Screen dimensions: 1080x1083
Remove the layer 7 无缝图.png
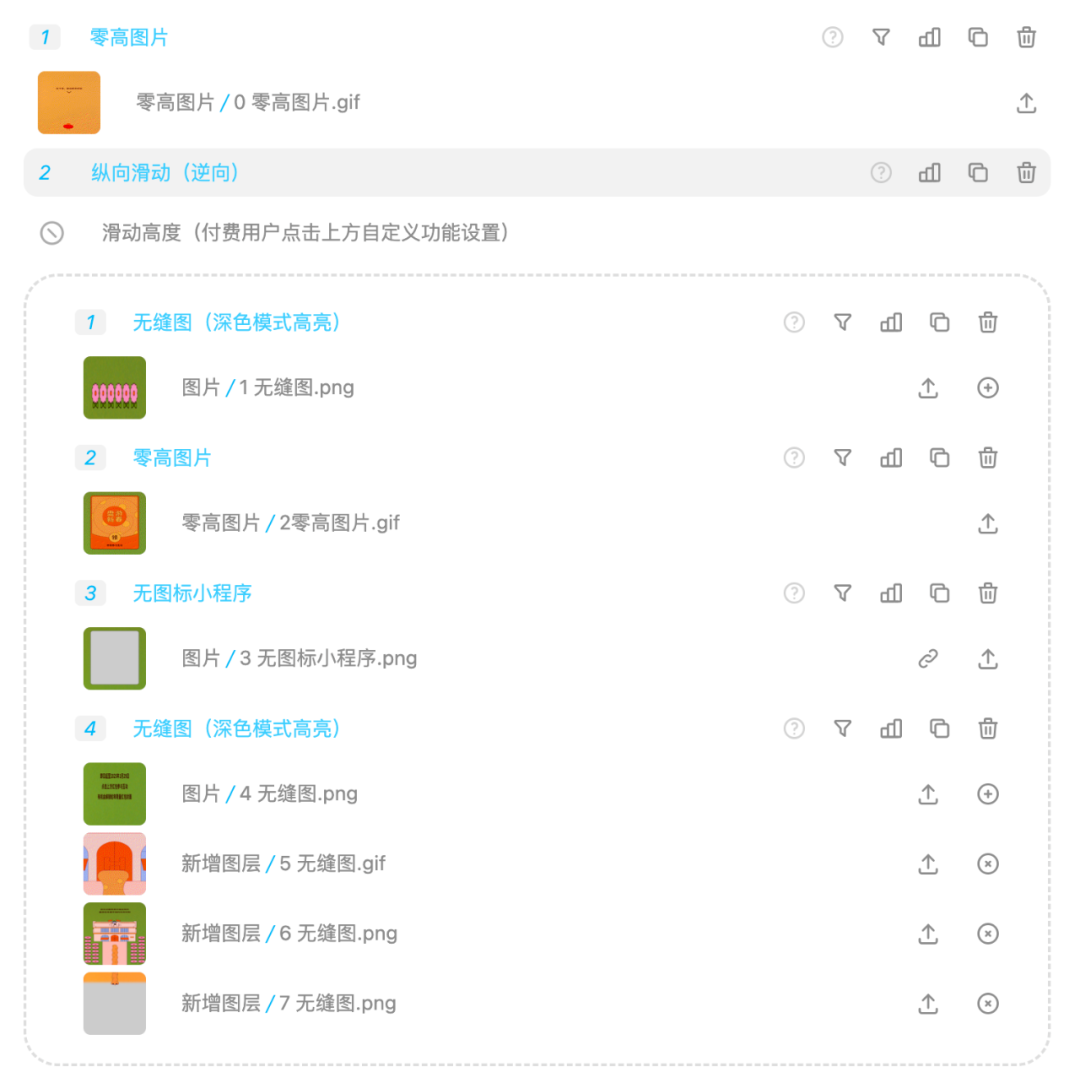tap(988, 1004)
